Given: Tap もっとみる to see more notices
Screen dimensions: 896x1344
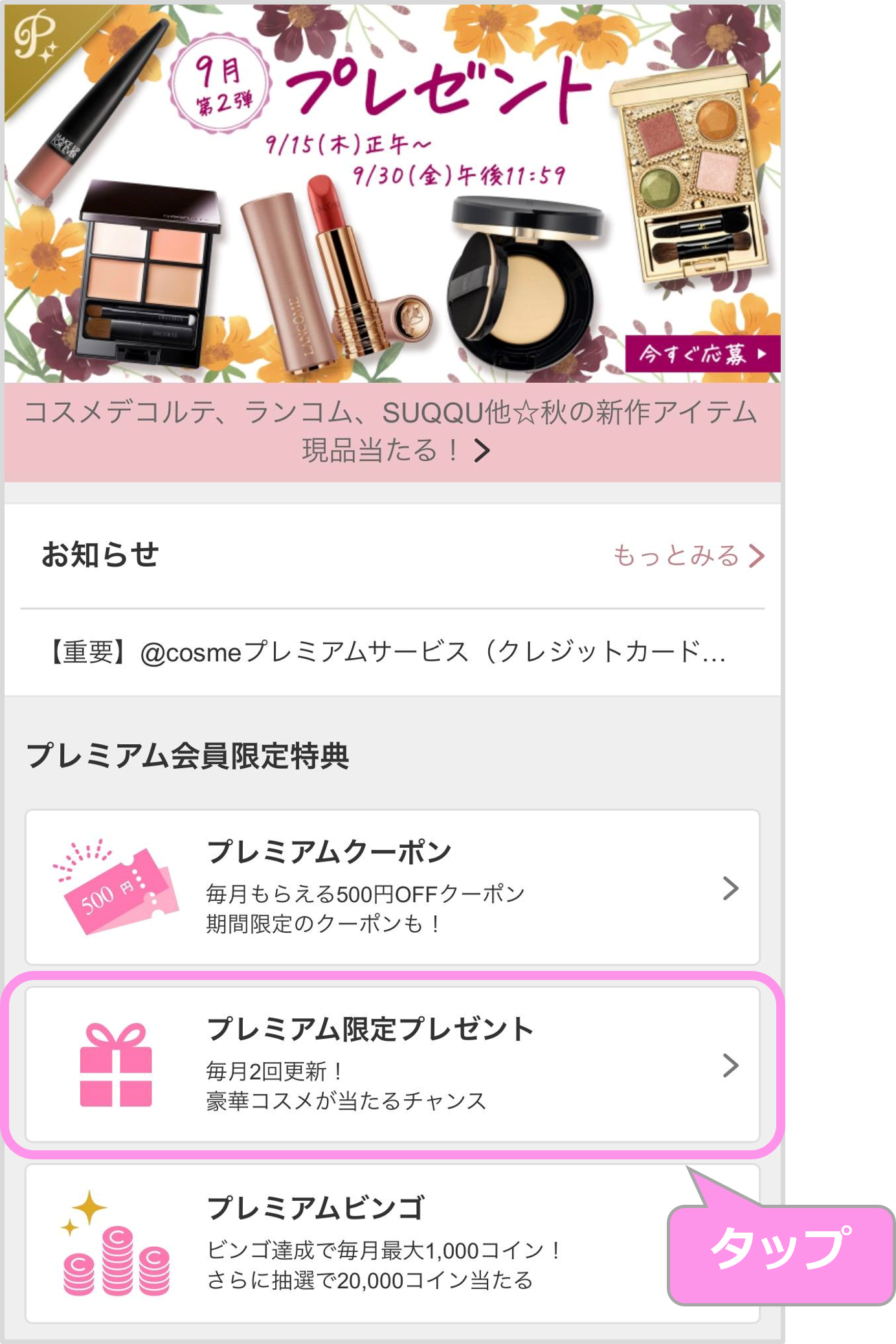Looking at the screenshot, I should 688,556.
